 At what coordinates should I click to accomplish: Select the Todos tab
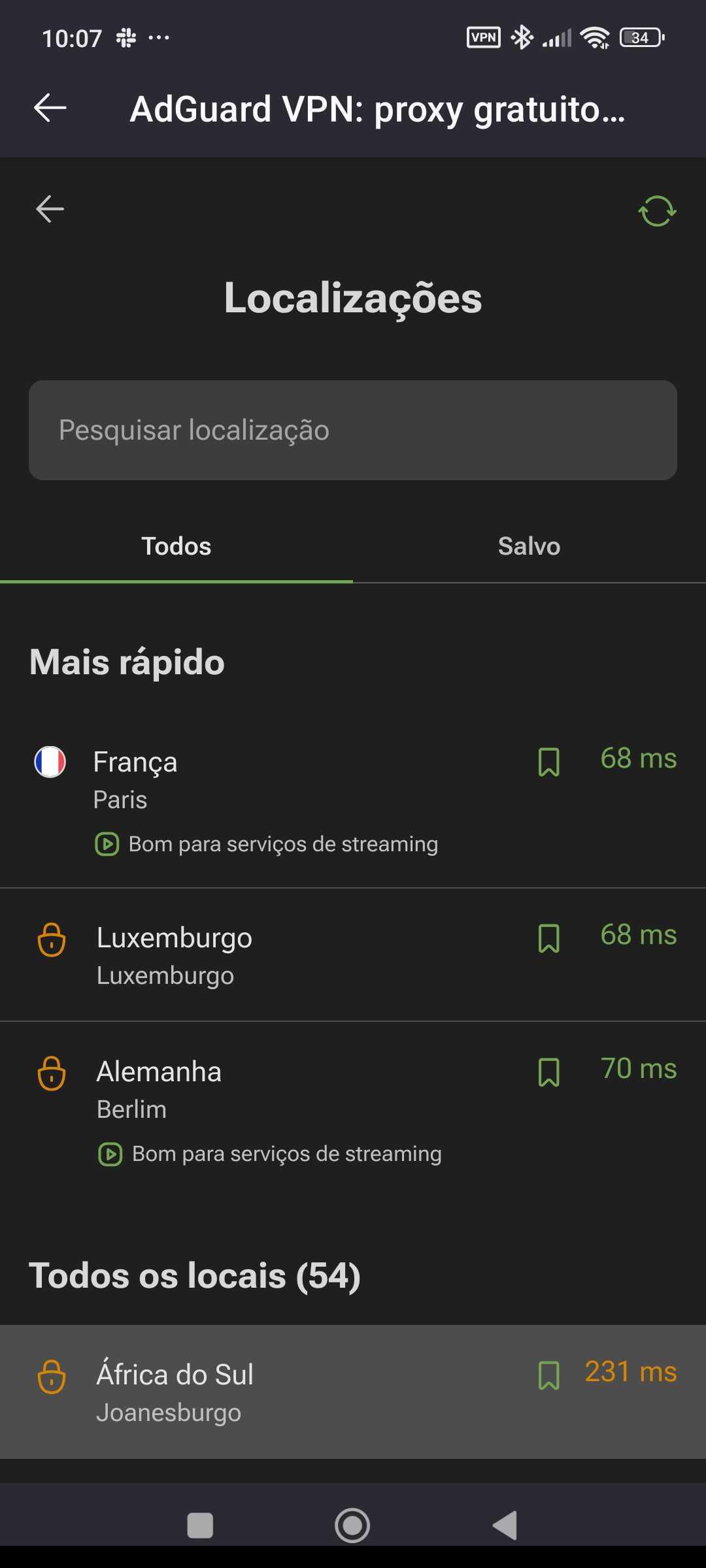click(176, 546)
